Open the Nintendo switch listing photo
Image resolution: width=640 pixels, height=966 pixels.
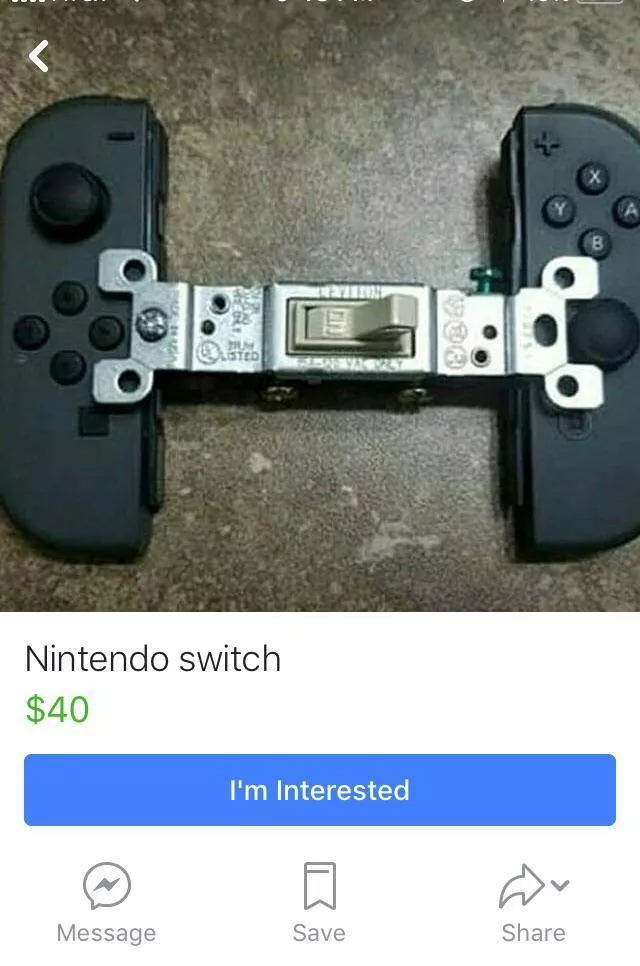(x=320, y=330)
